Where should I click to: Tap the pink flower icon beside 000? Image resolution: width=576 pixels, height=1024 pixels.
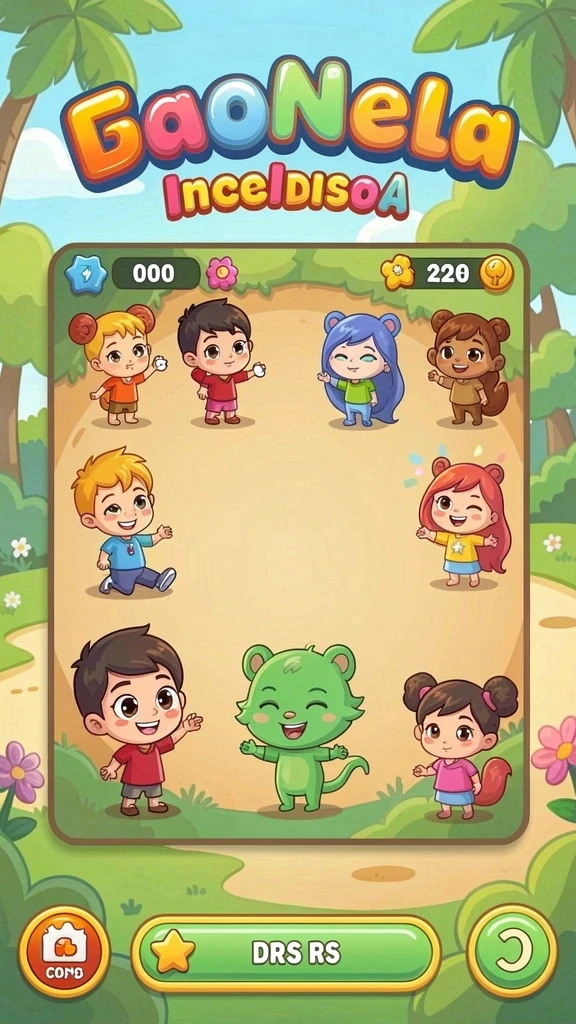(x=222, y=273)
